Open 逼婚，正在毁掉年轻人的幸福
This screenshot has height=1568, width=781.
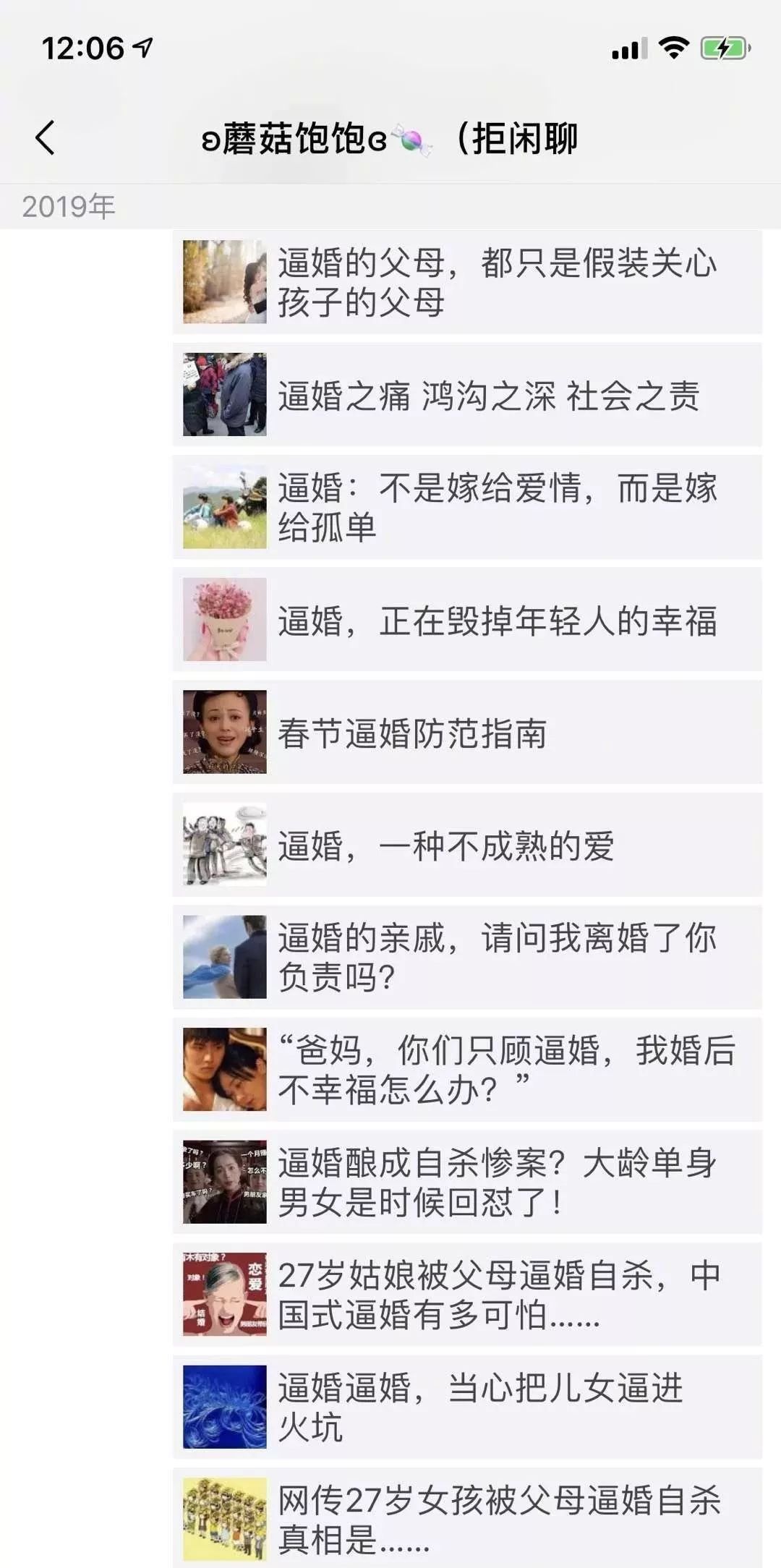(x=467, y=620)
